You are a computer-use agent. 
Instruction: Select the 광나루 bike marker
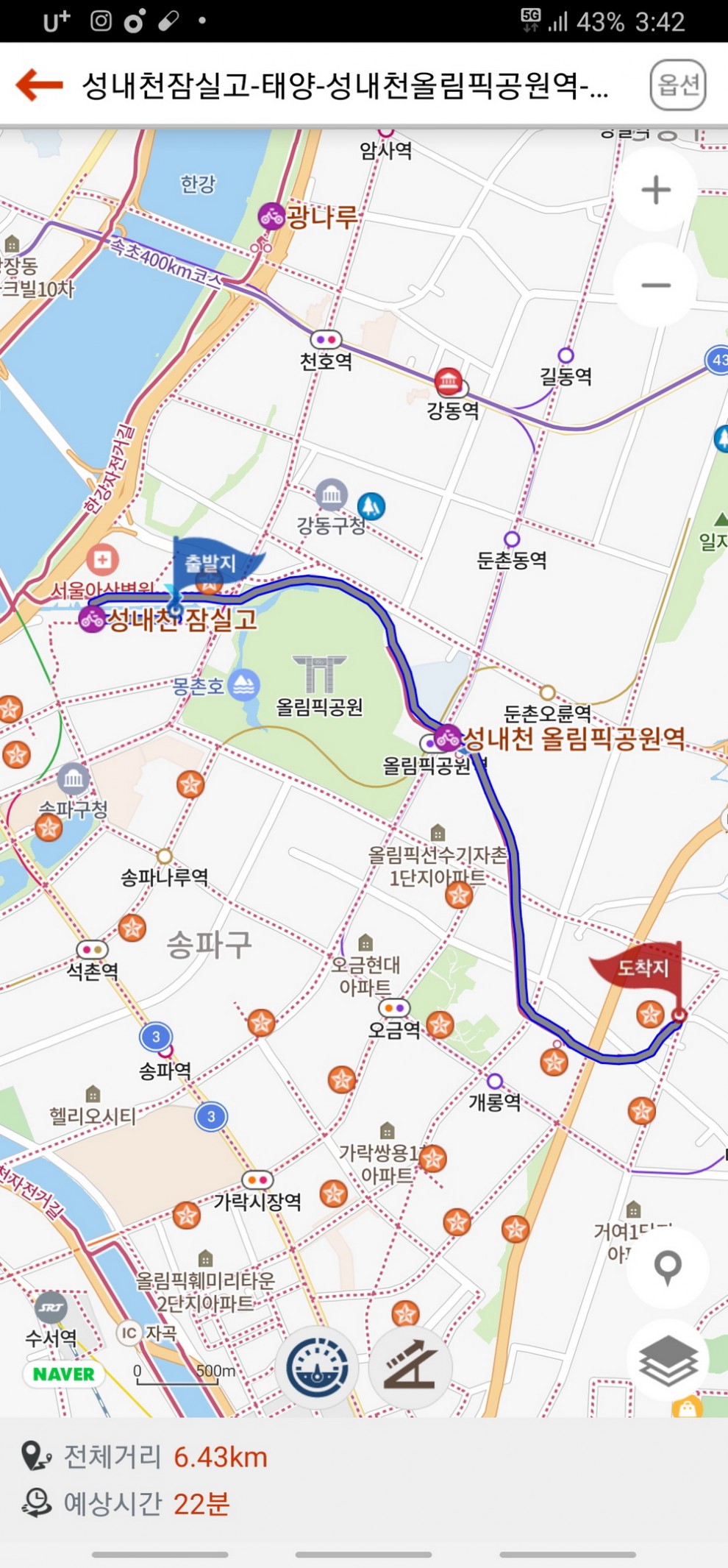pyautogui.click(x=271, y=216)
